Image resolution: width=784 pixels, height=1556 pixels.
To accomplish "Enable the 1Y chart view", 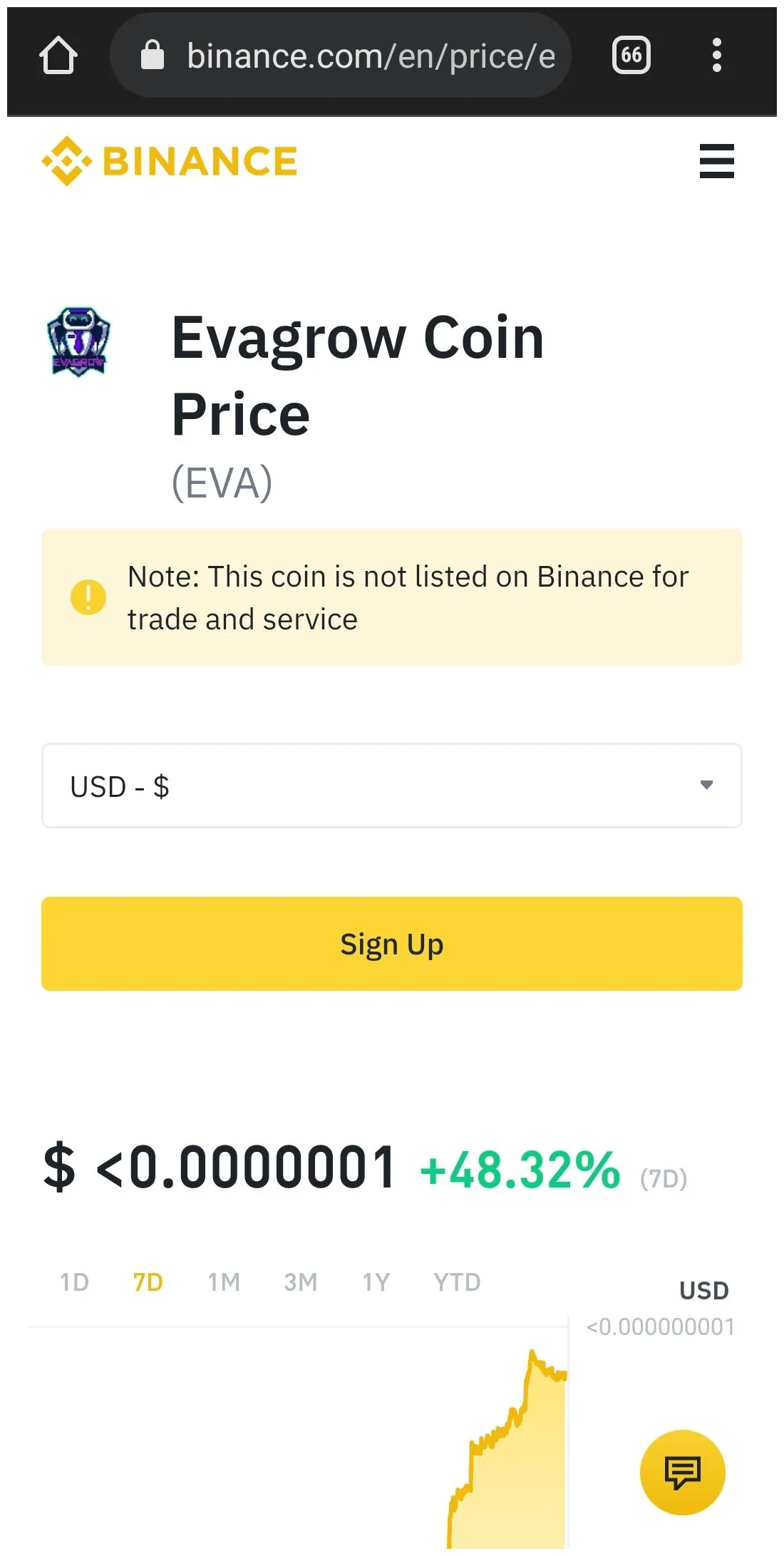I will 376,1281.
